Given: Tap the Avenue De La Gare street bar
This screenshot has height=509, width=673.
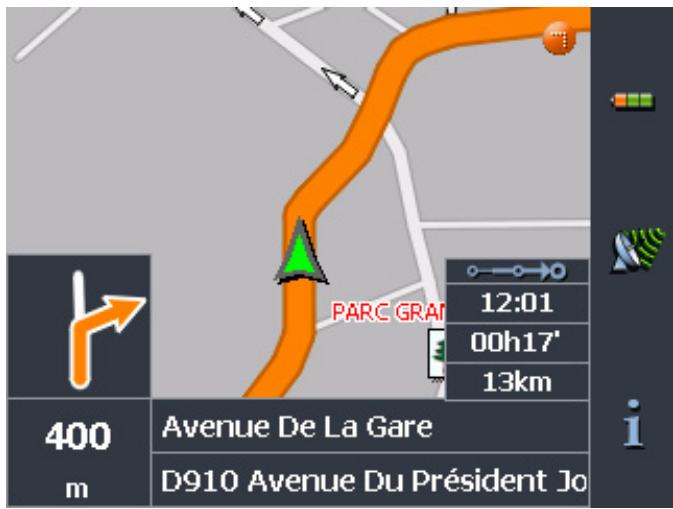Looking at the screenshot, I should [x=369, y=428].
